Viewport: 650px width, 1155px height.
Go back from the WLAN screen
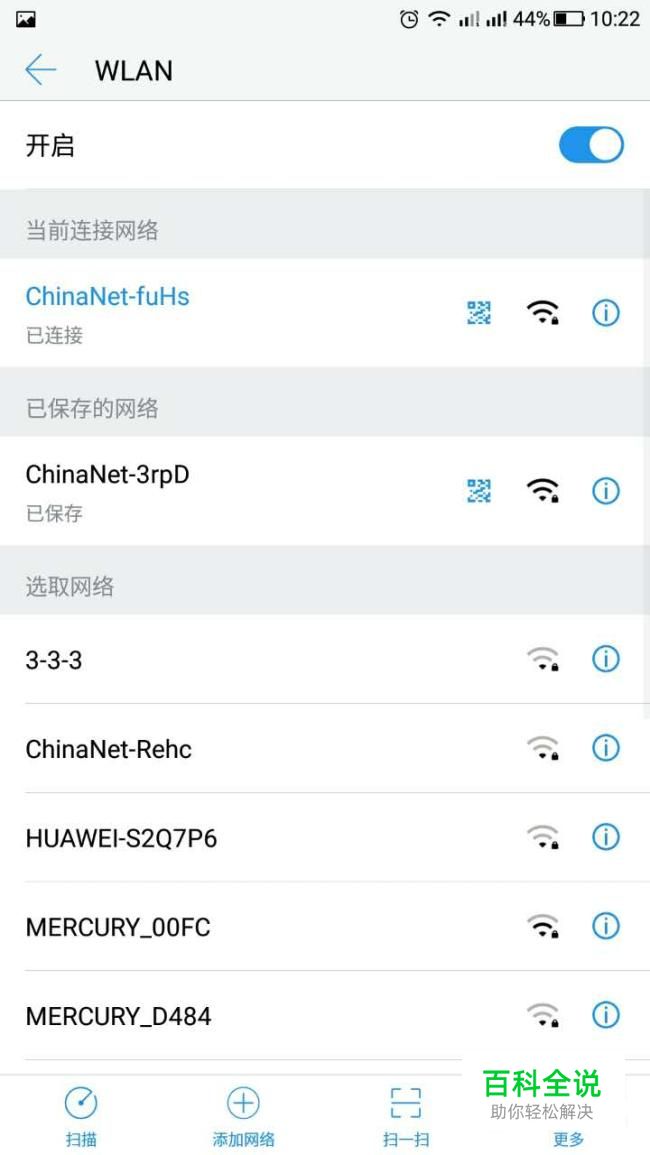click(41, 70)
